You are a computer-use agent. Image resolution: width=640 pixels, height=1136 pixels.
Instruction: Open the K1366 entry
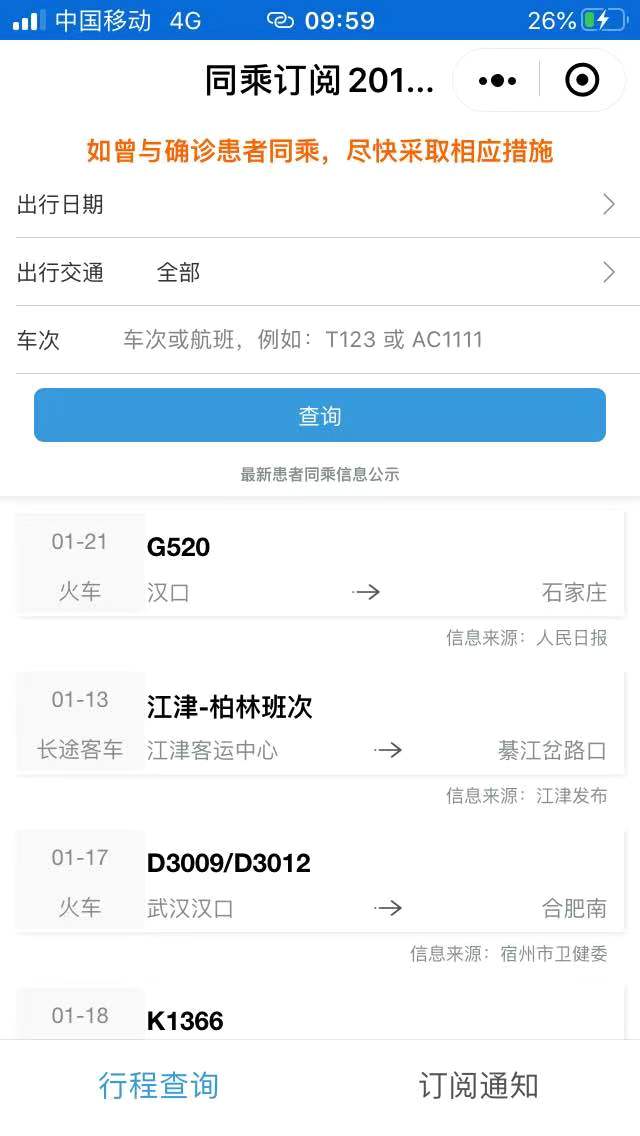320,1013
